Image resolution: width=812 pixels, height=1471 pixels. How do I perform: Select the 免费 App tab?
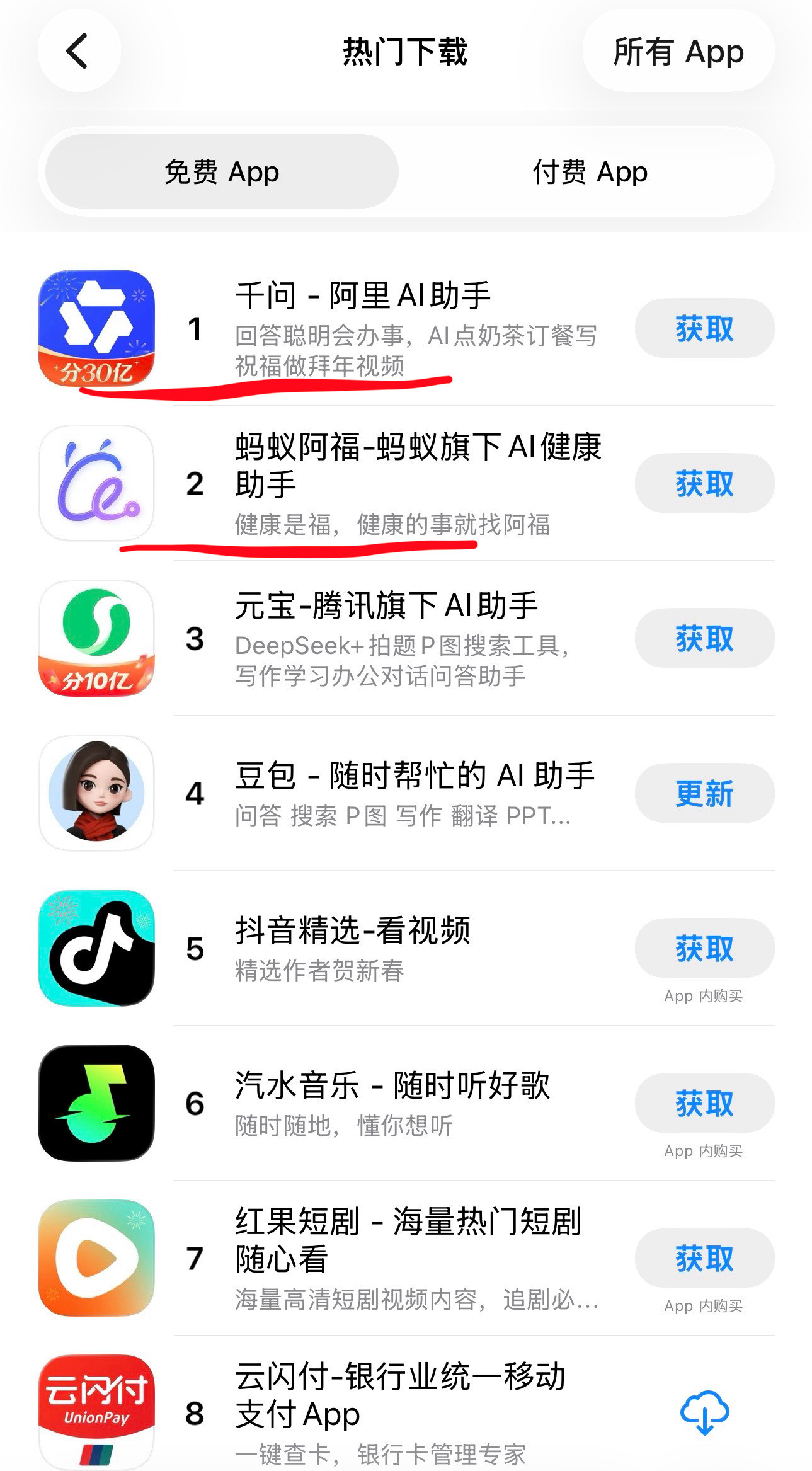(x=220, y=173)
